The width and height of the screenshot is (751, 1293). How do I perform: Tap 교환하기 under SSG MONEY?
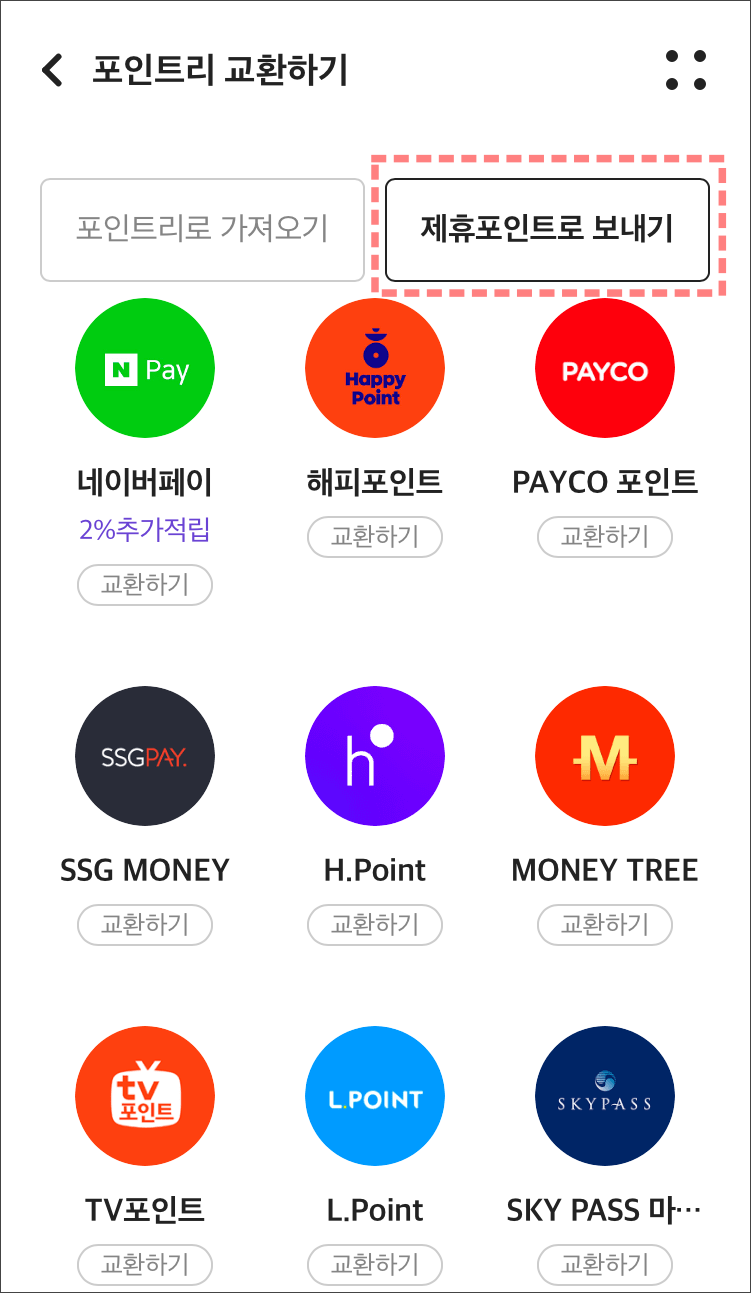145,925
